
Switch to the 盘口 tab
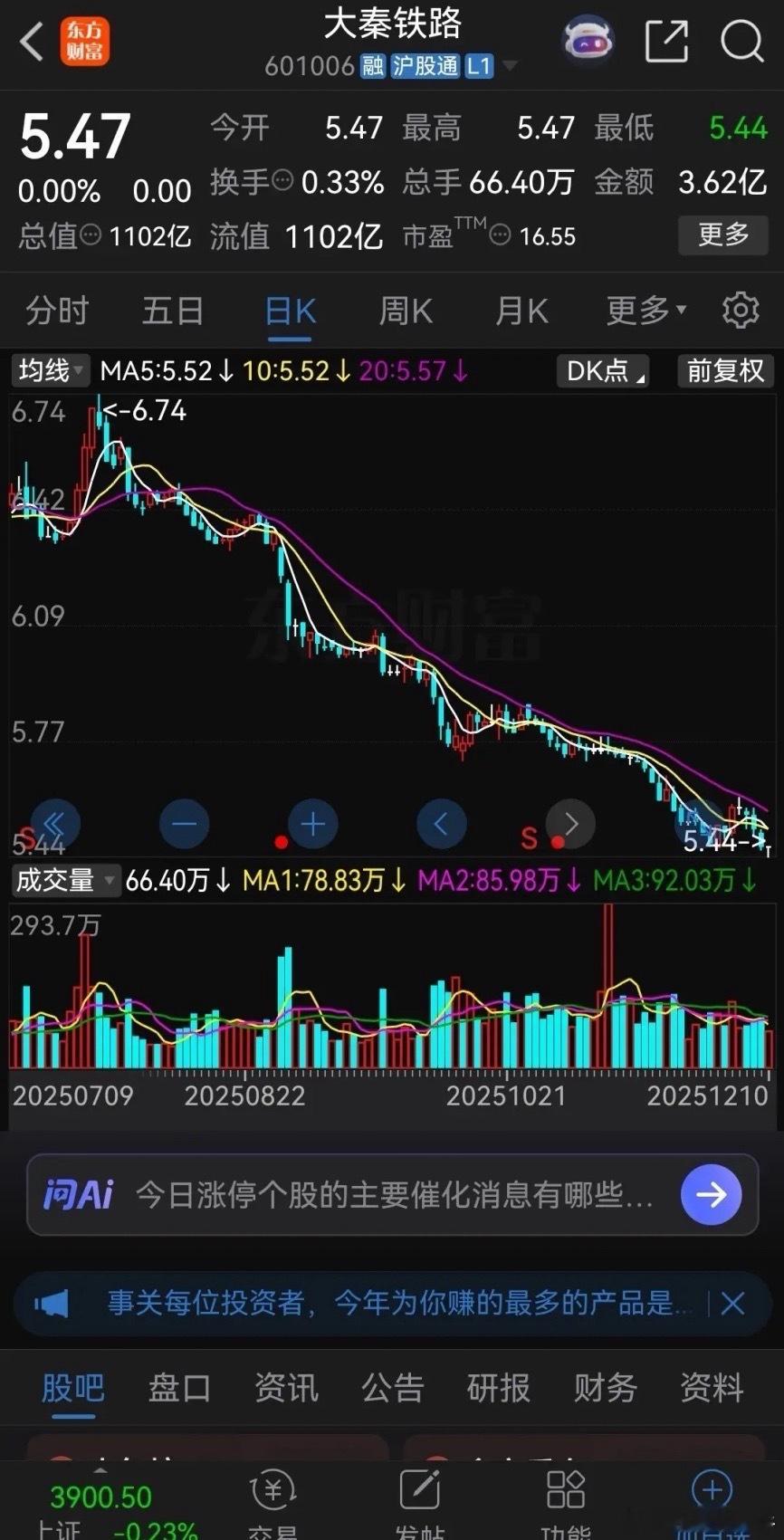[179, 1388]
